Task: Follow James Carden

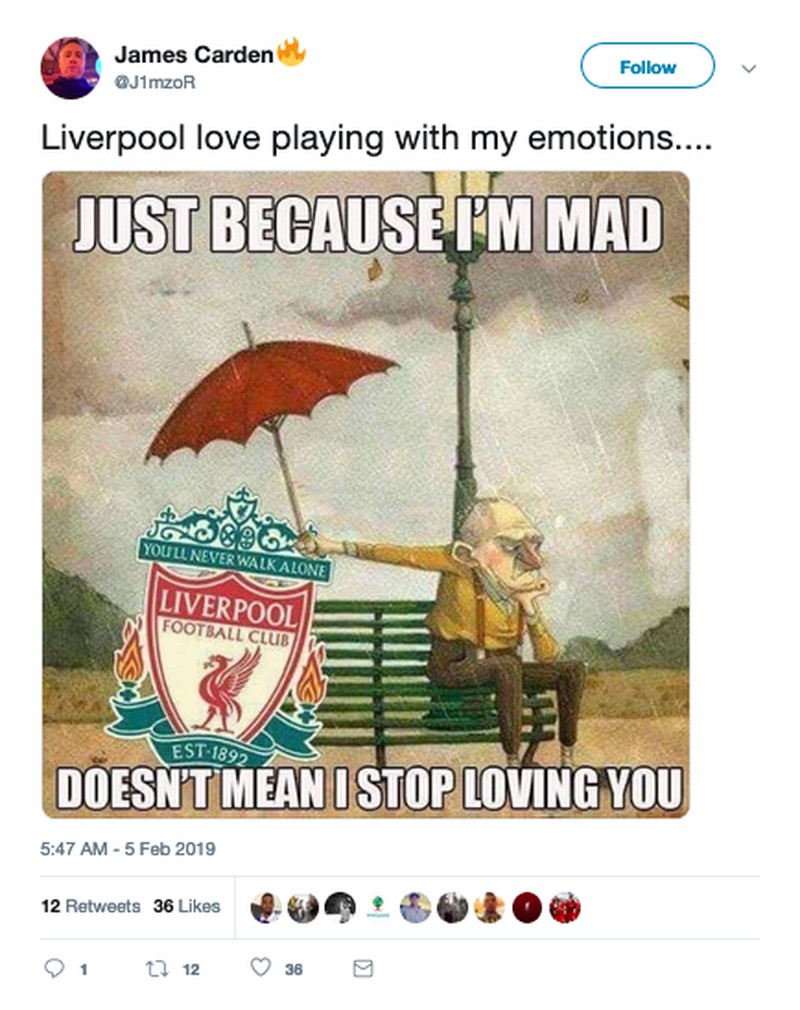Action: click(647, 67)
